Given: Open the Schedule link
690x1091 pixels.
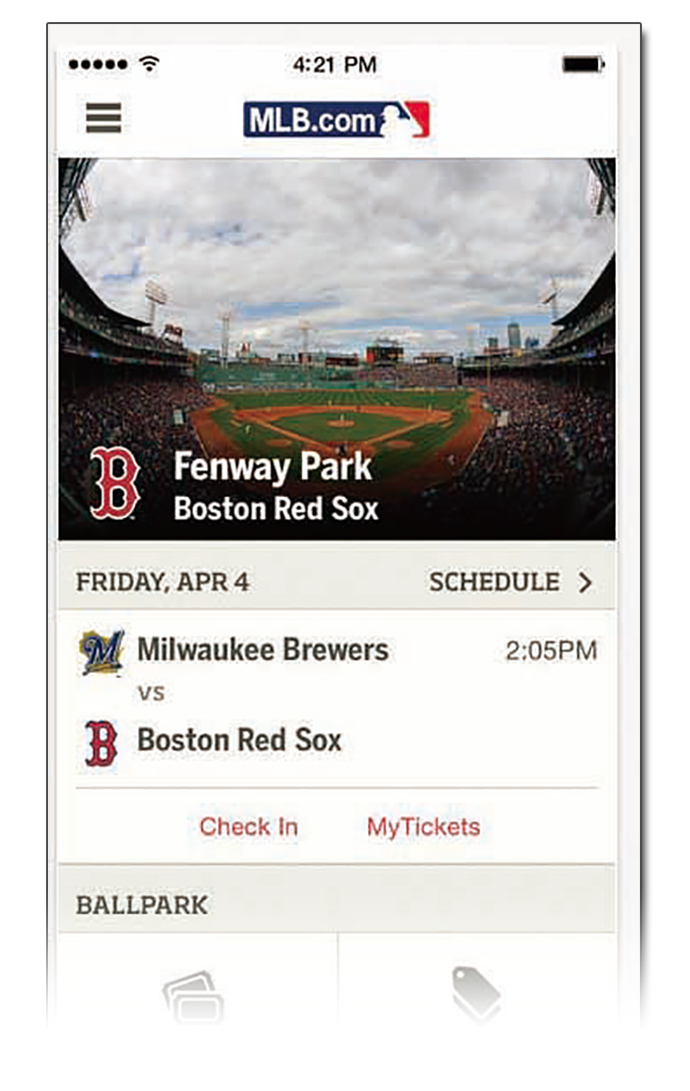Looking at the screenshot, I should 510,582.
